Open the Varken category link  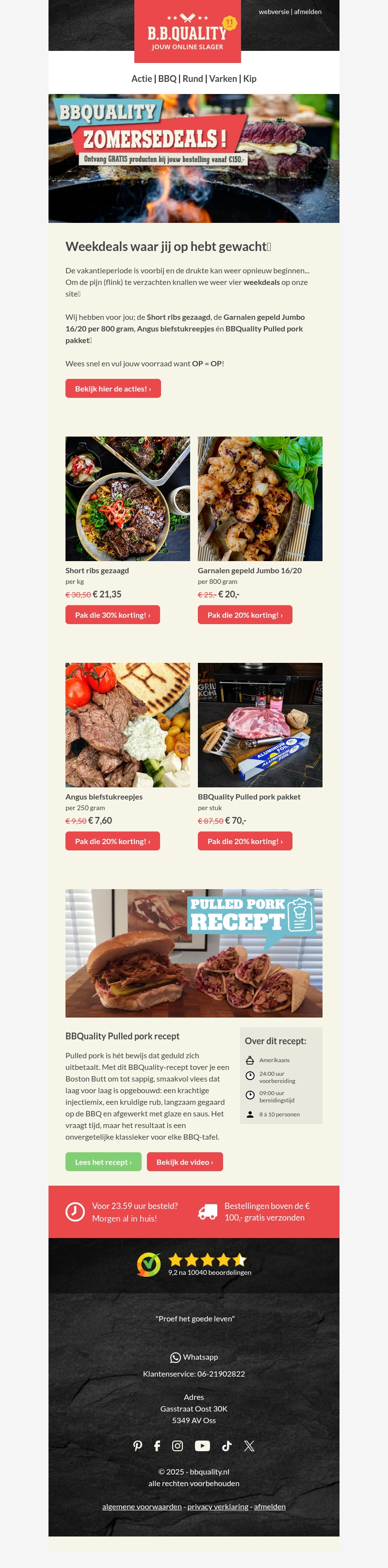(223, 78)
